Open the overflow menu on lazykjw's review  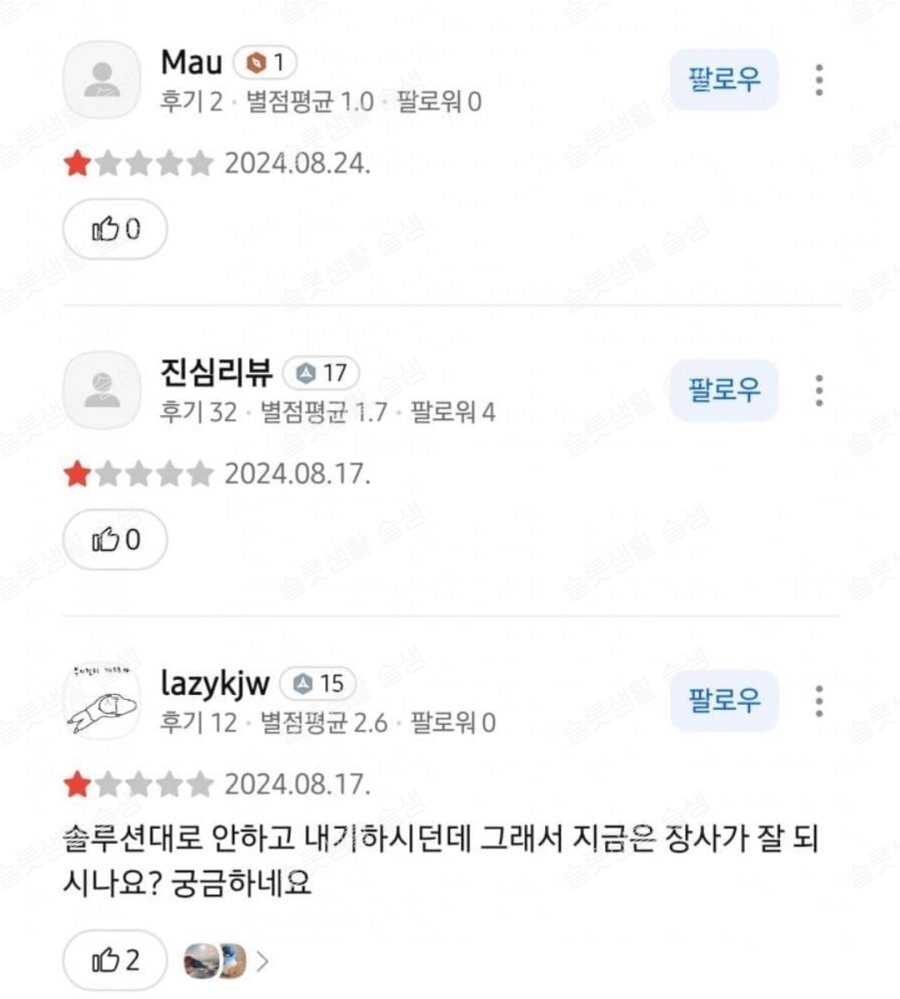[x=819, y=701]
